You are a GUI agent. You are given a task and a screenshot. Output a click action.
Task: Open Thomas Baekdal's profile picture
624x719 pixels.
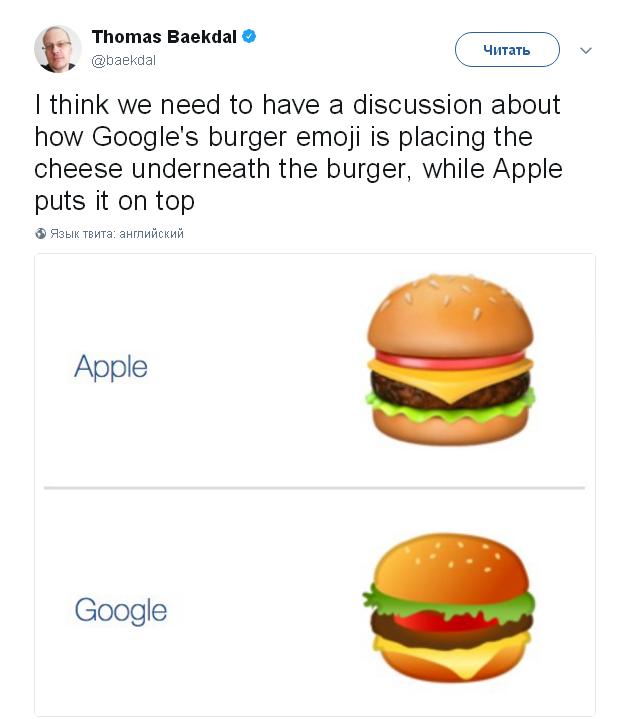[57, 49]
